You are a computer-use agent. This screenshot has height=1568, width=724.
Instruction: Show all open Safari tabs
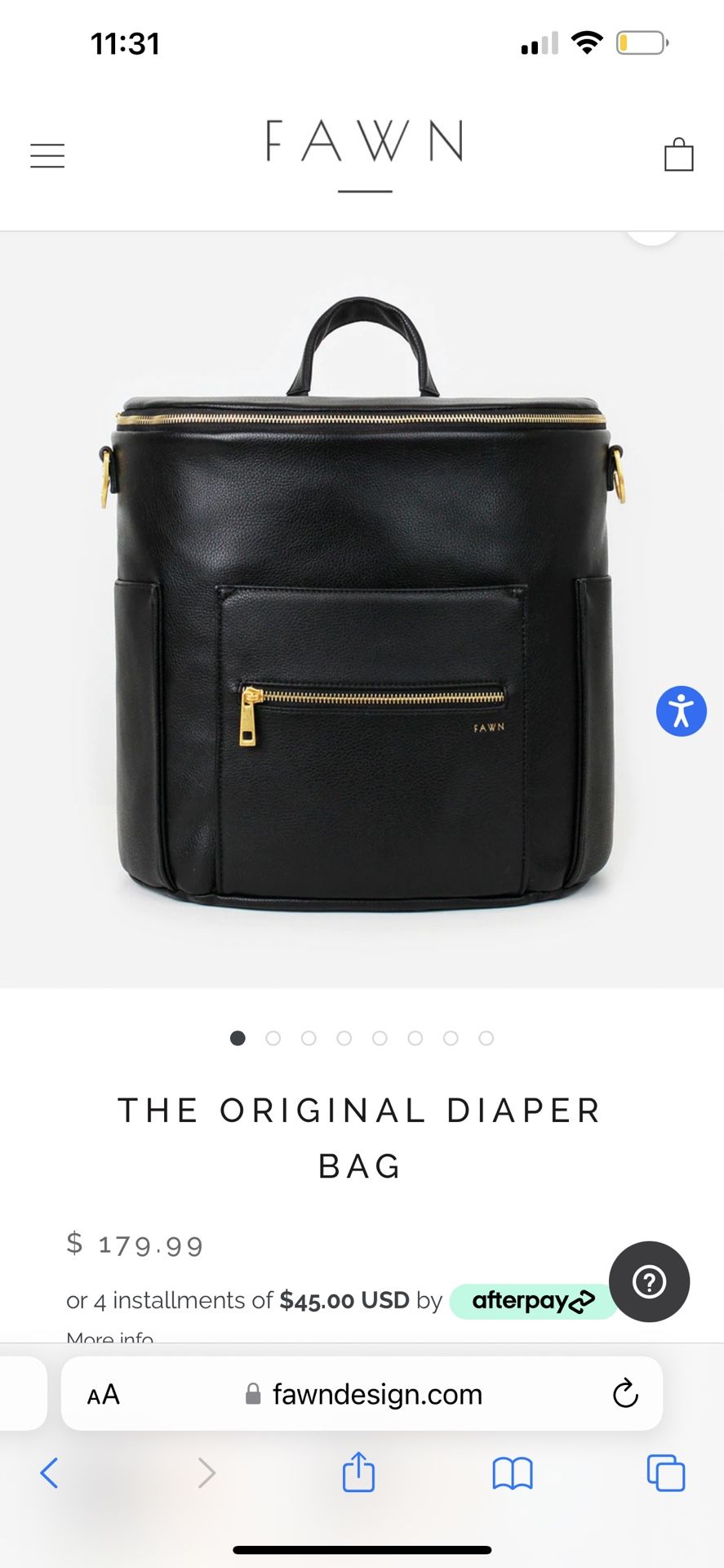[665, 1472]
